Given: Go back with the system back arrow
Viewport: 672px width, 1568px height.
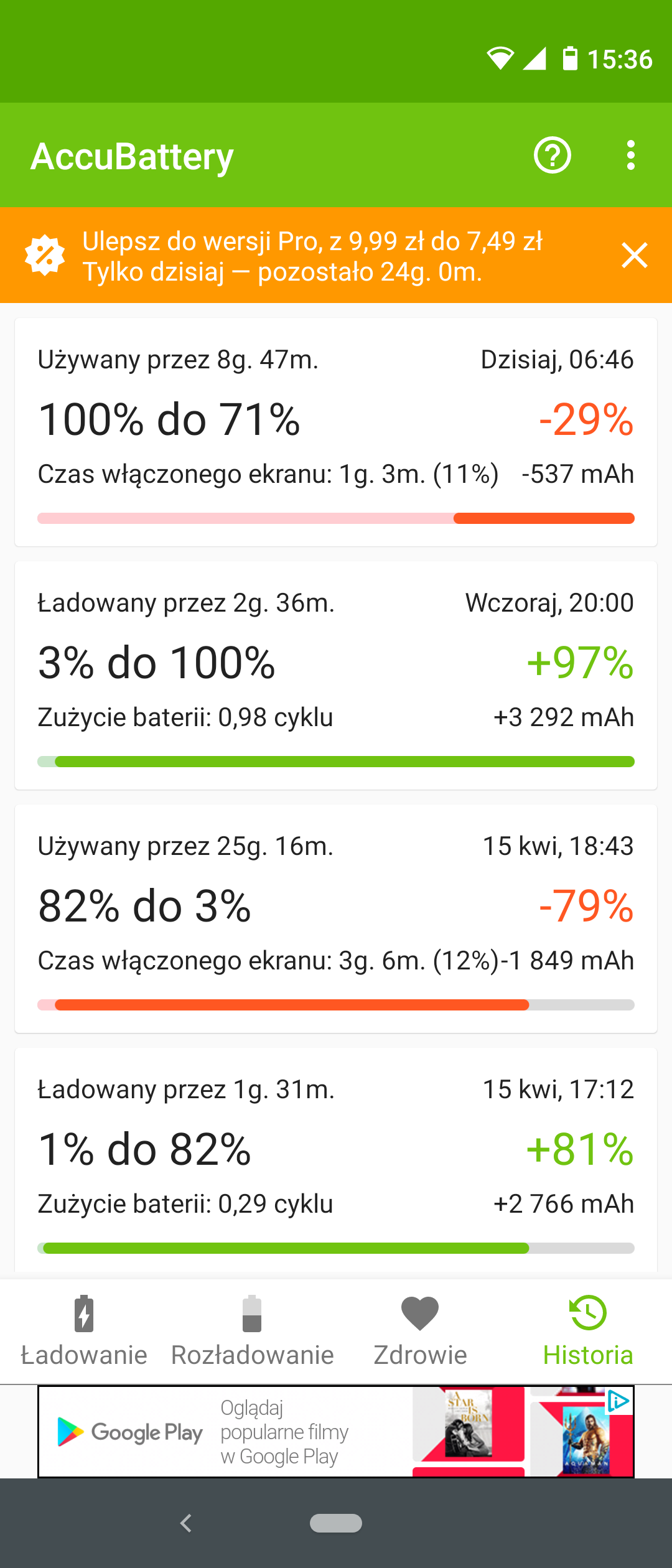Looking at the screenshot, I should (185, 1523).
